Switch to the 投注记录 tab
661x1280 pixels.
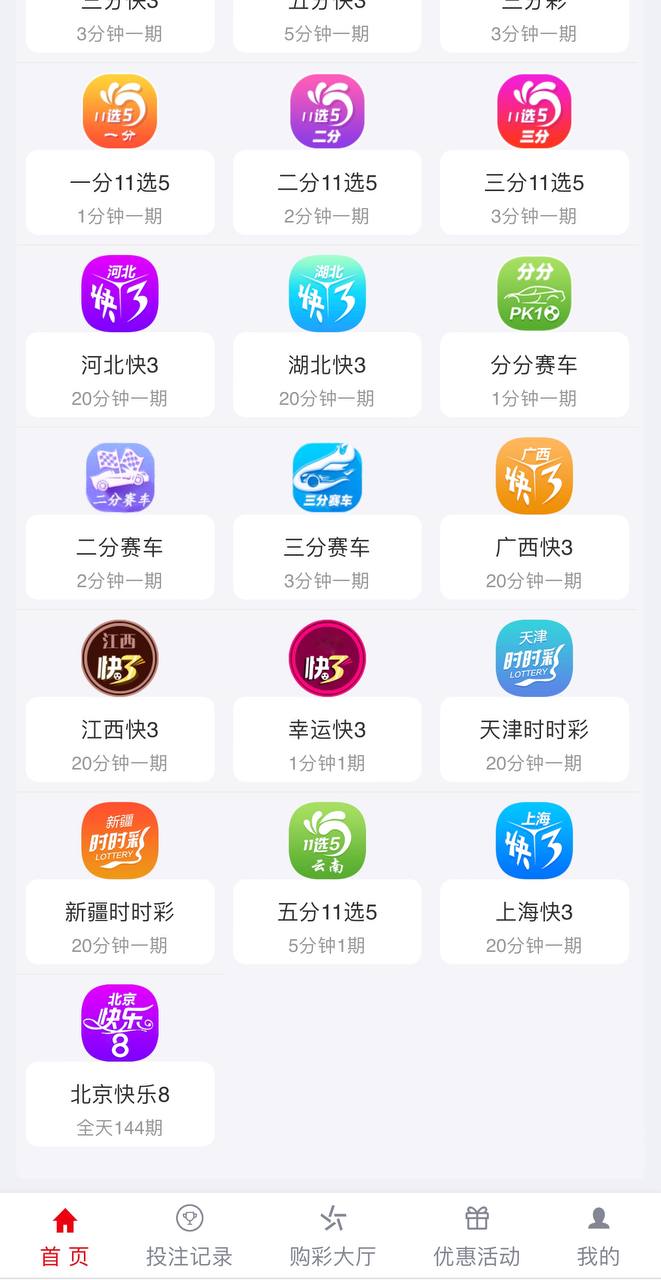click(189, 1236)
